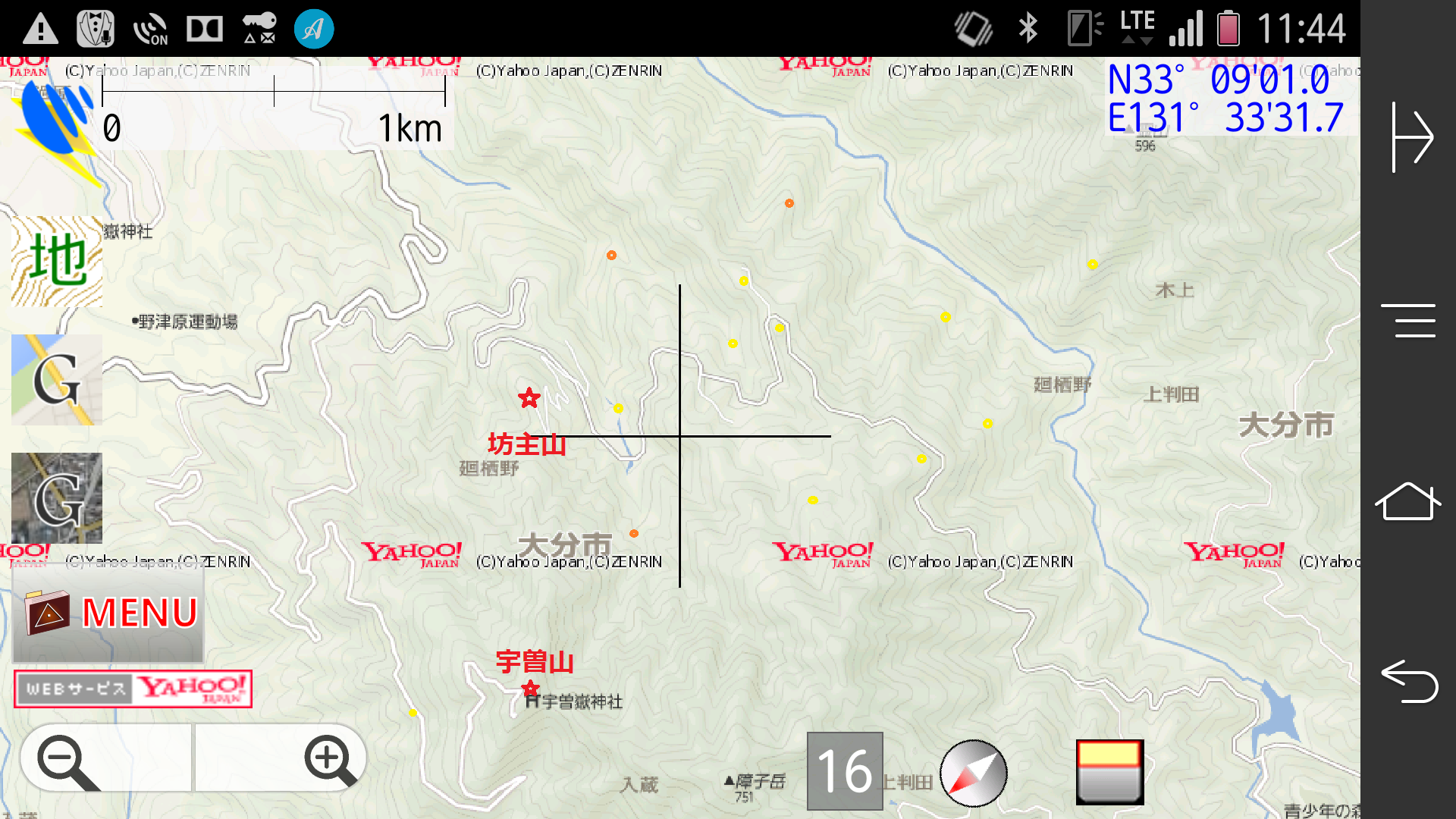
Task: Go back using the system back arrow
Action: 1409,680
